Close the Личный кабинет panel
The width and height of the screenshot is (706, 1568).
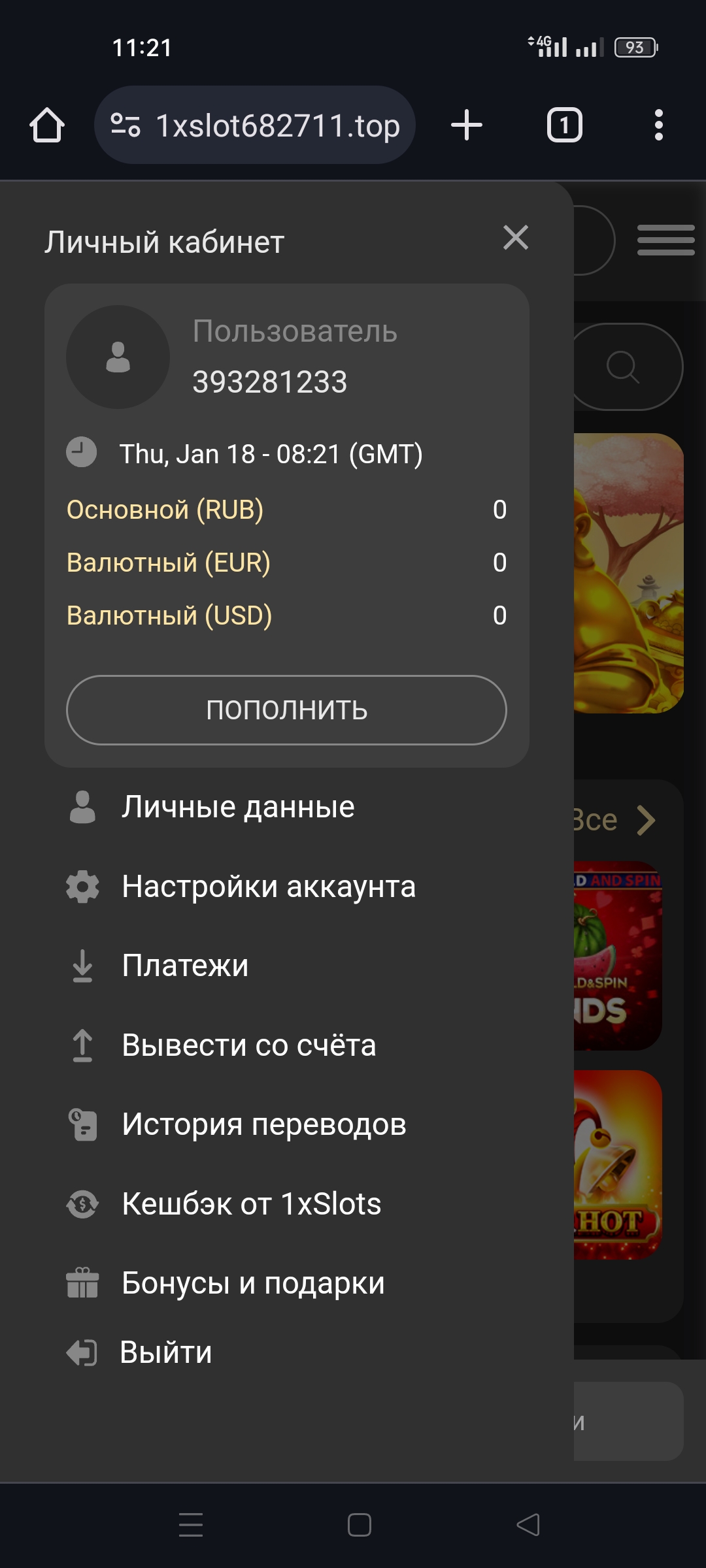pos(516,238)
